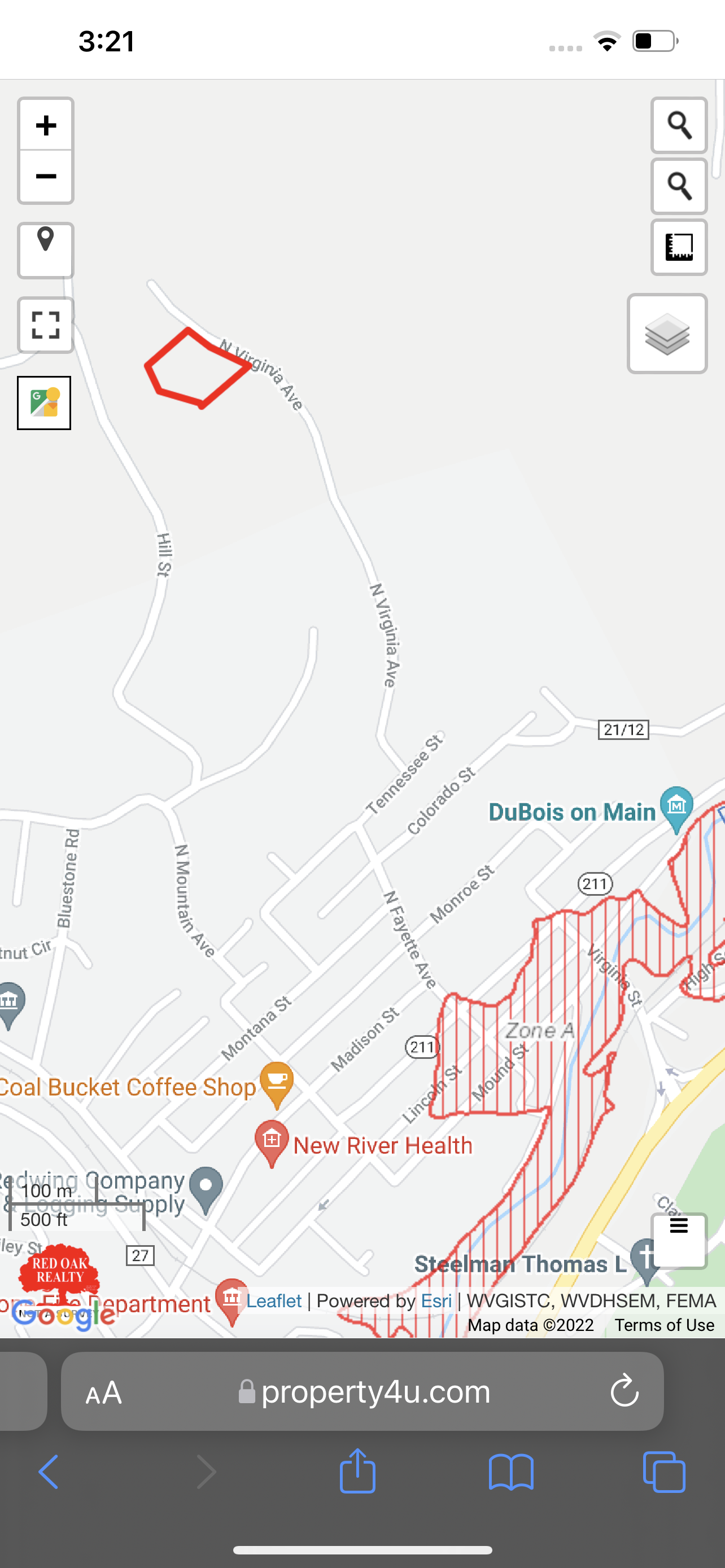
Task: Open the Leaflet attribution link
Action: 273,1301
